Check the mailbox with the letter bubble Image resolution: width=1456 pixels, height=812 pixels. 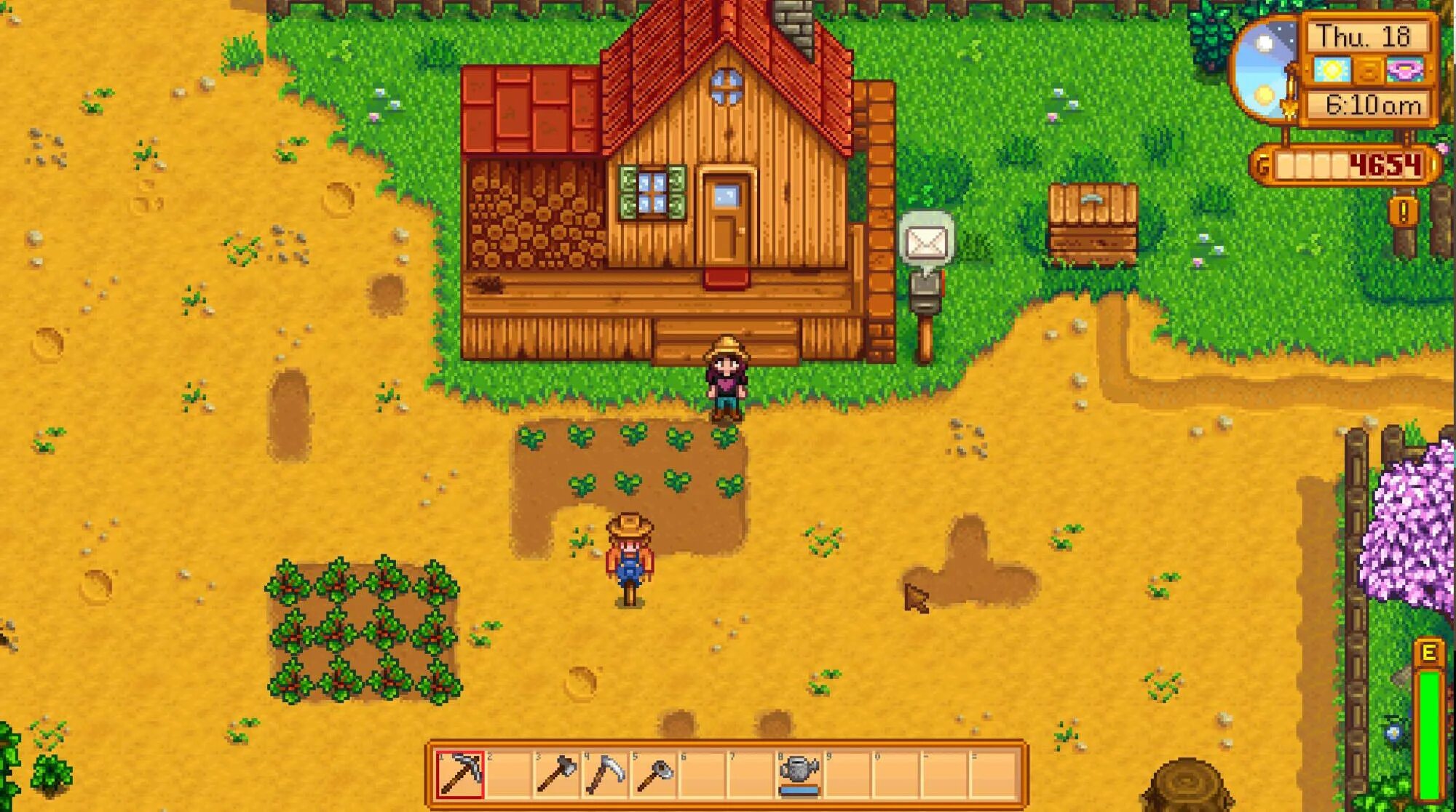tap(925, 291)
